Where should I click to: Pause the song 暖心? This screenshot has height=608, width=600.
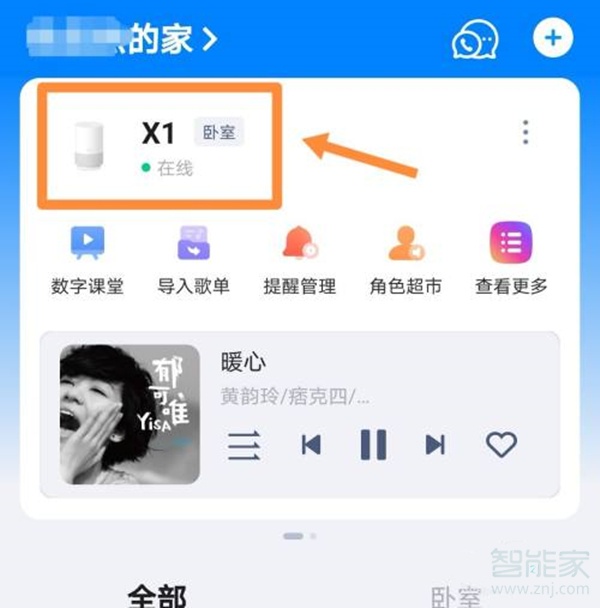[373, 445]
